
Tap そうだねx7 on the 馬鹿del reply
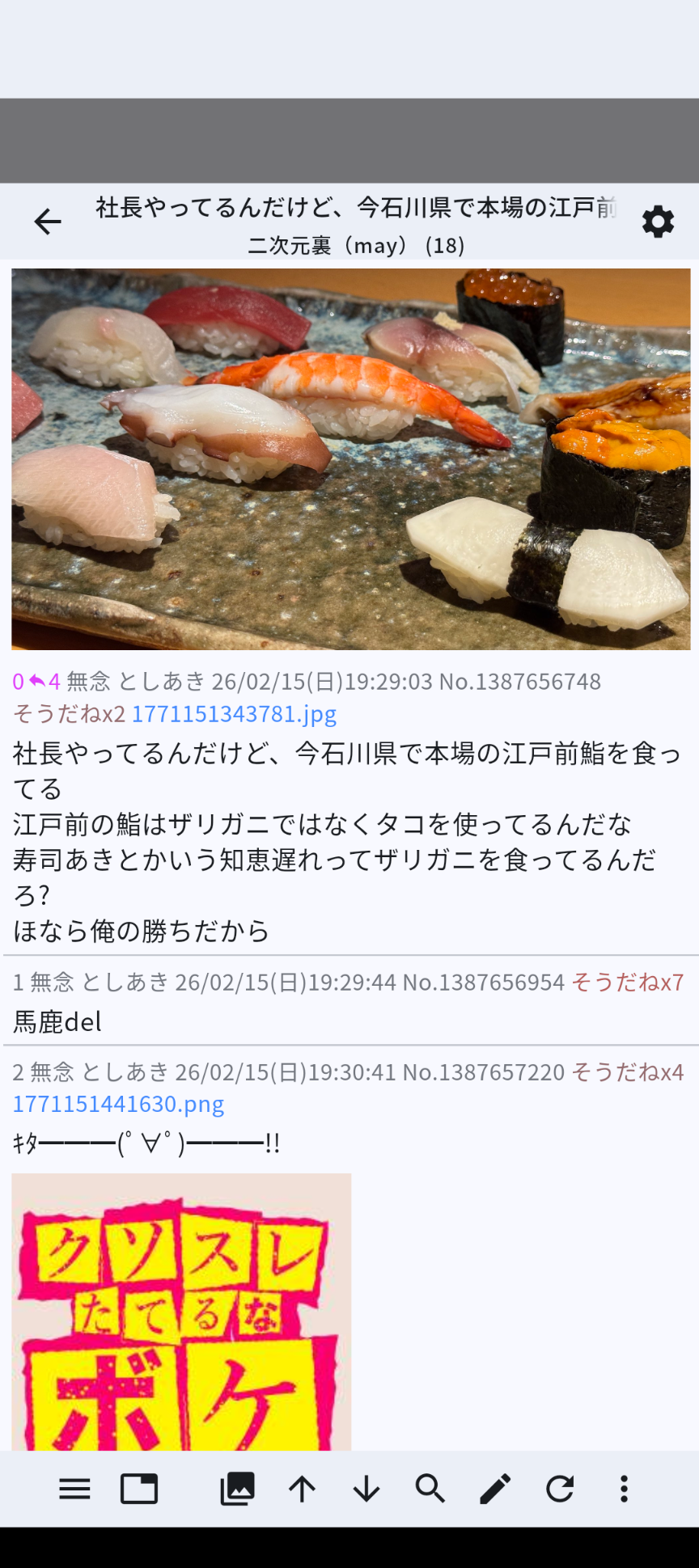[x=628, y=982]
